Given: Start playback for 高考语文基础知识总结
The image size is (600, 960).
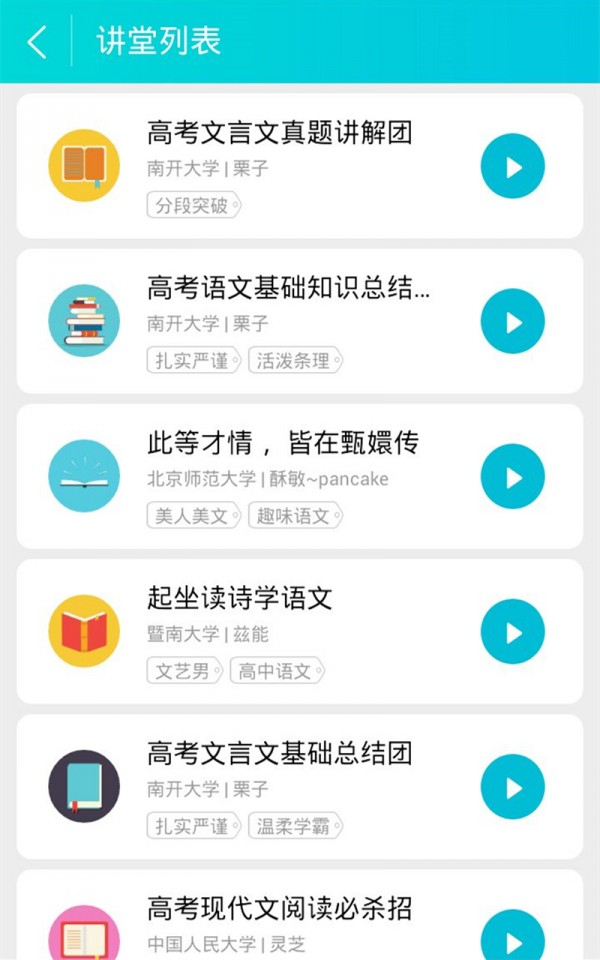Looking at the screenshot, I should [512, 322].
